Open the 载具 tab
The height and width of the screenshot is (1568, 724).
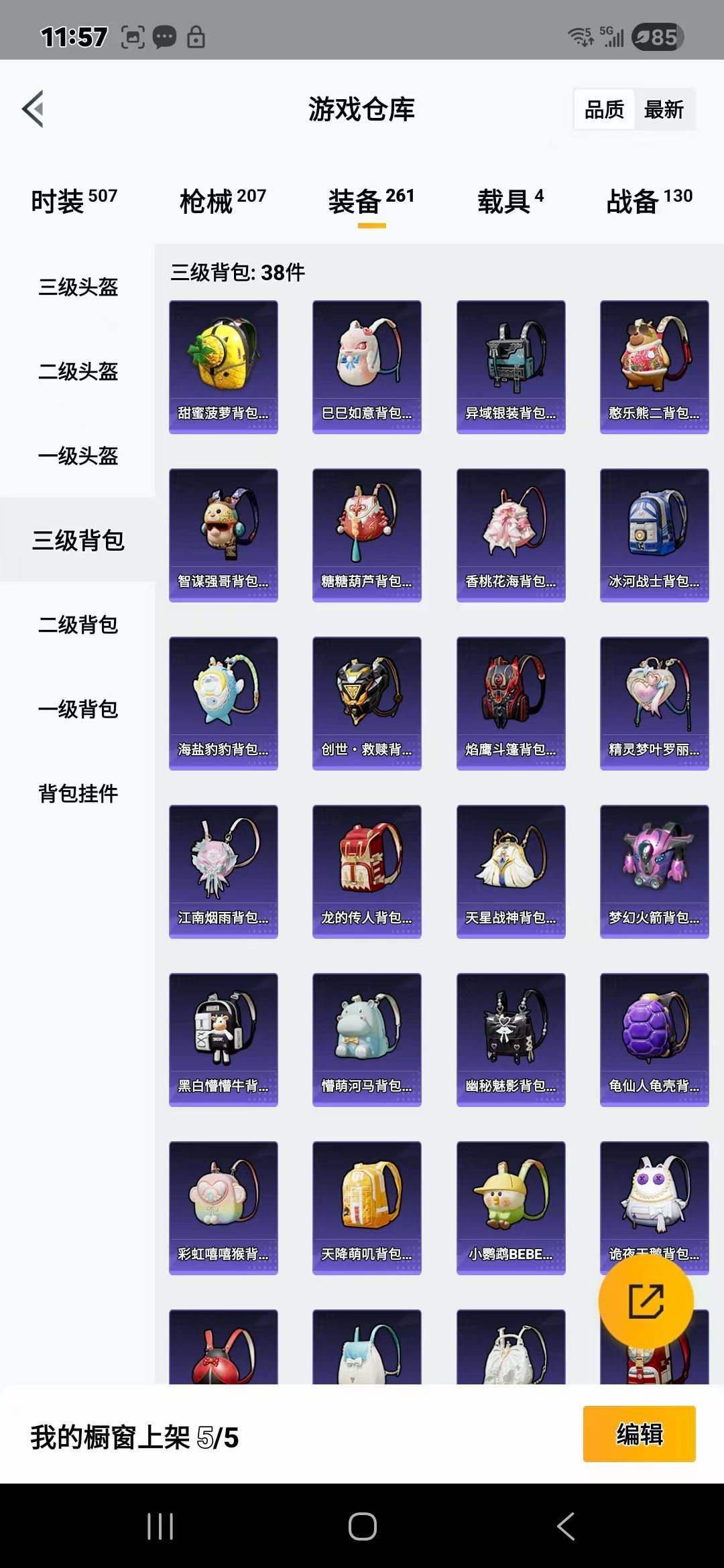click(x=510, y=200)
